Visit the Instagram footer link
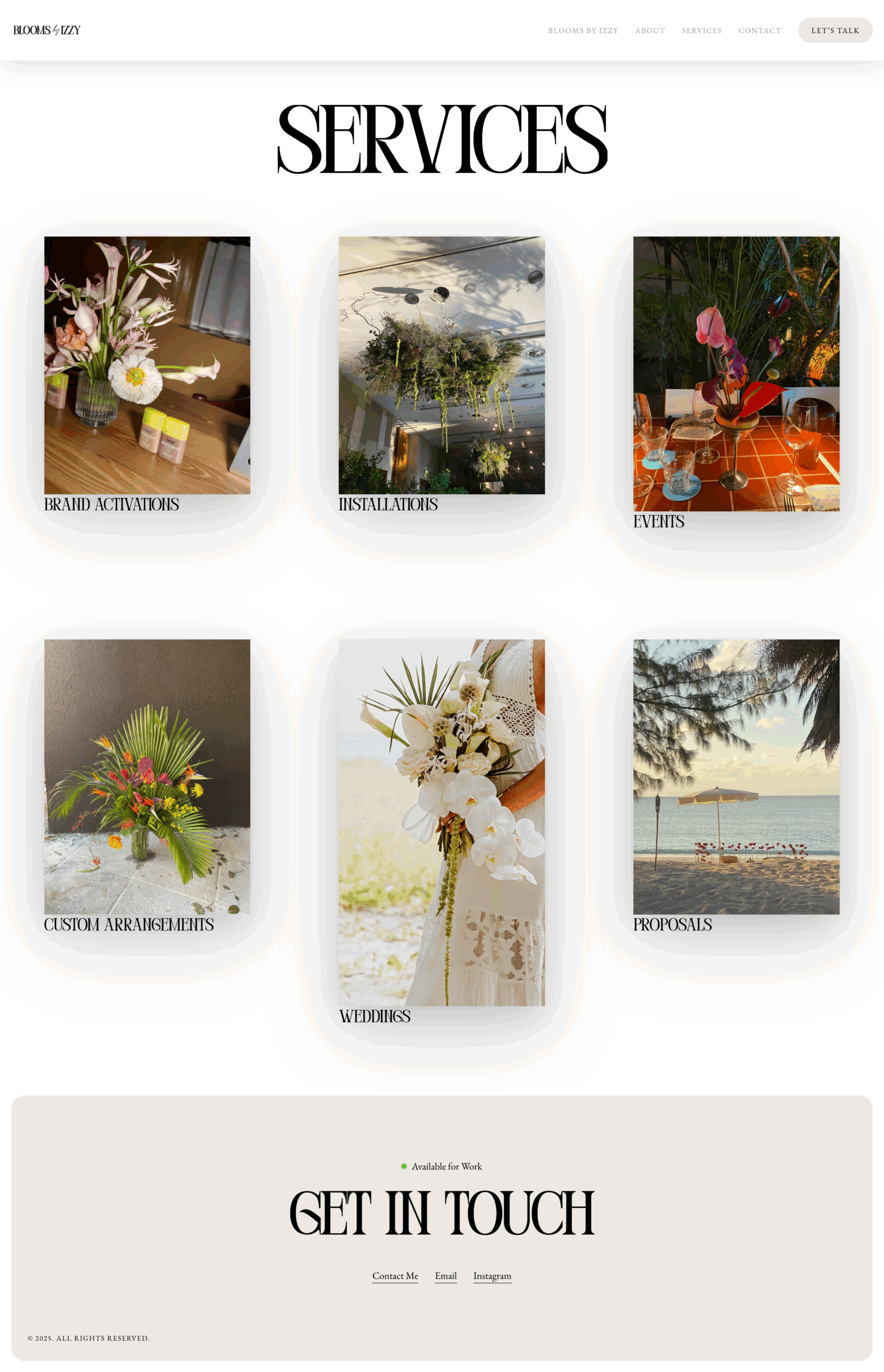The image size is (884, 1372). coord(492,1276)
